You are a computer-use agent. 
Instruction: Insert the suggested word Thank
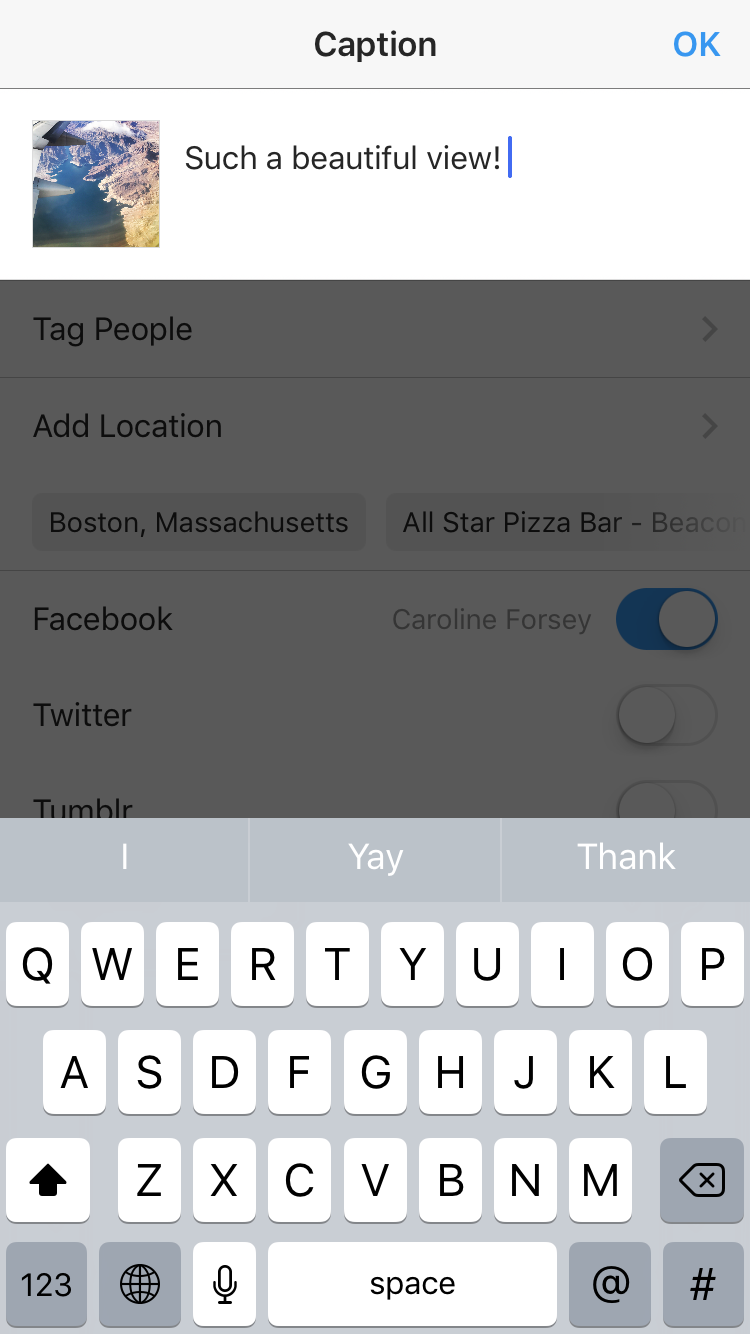pos(626,858)
